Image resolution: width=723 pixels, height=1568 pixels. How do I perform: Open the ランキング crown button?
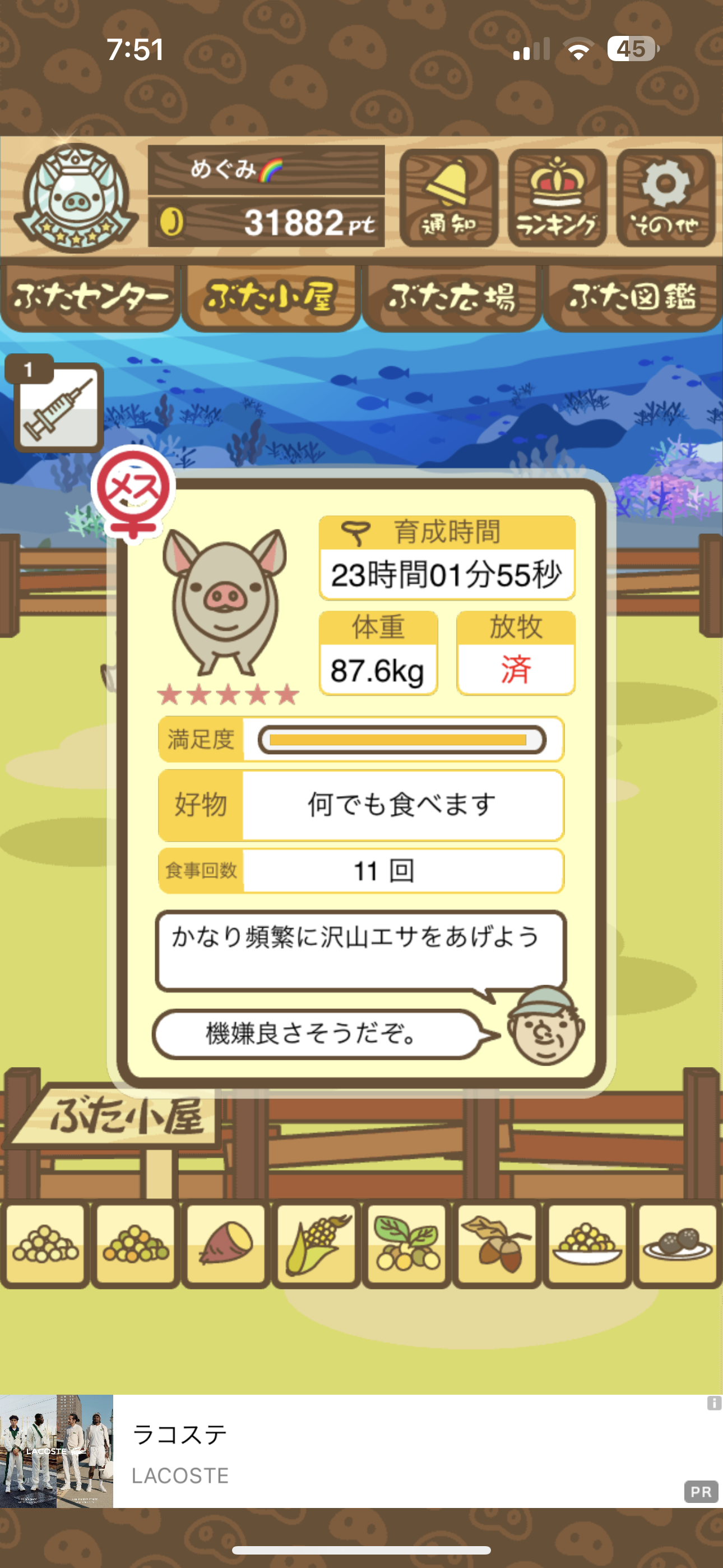tap(556, 198)
